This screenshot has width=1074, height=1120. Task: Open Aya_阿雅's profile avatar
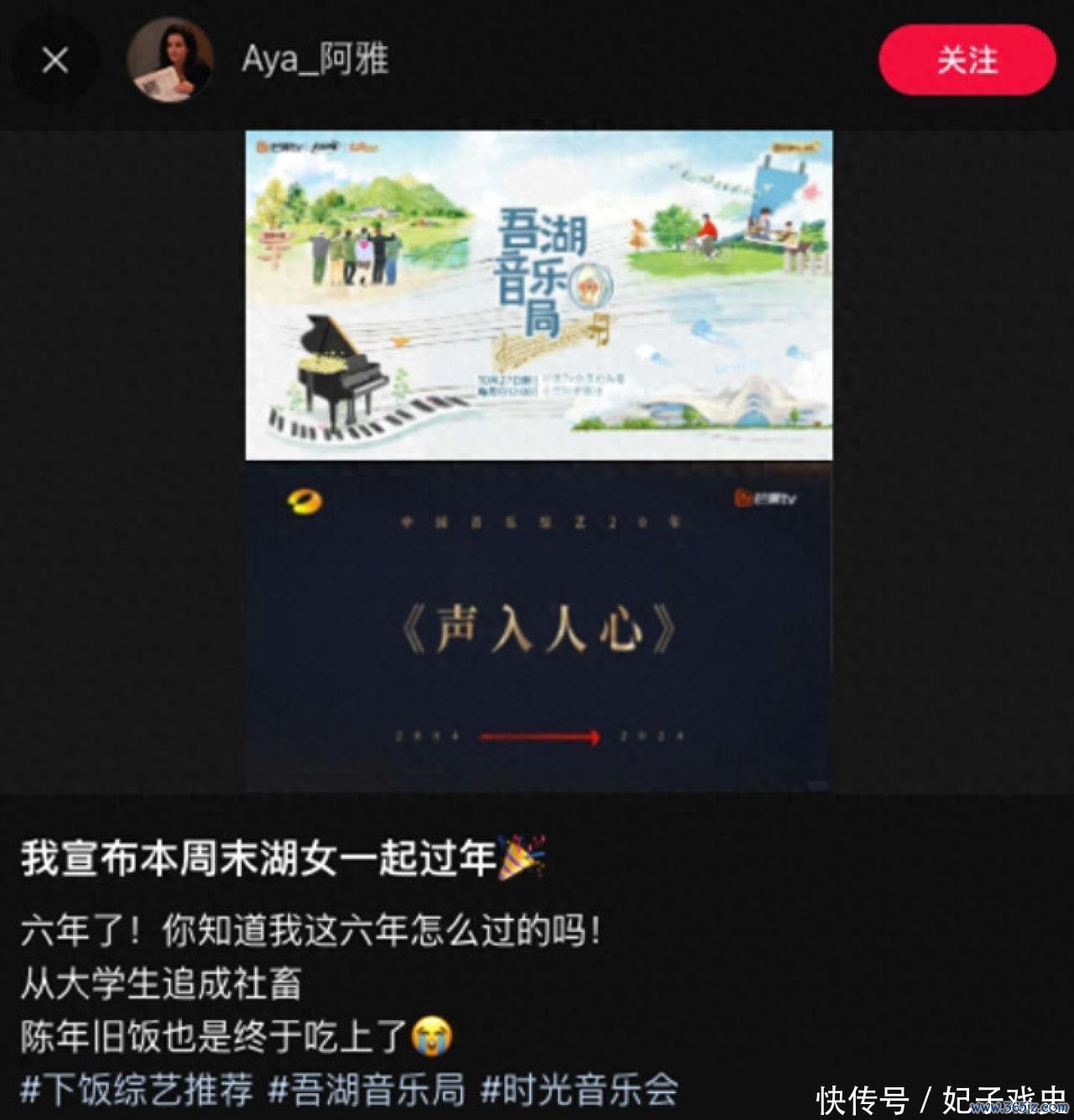point(170,60)
